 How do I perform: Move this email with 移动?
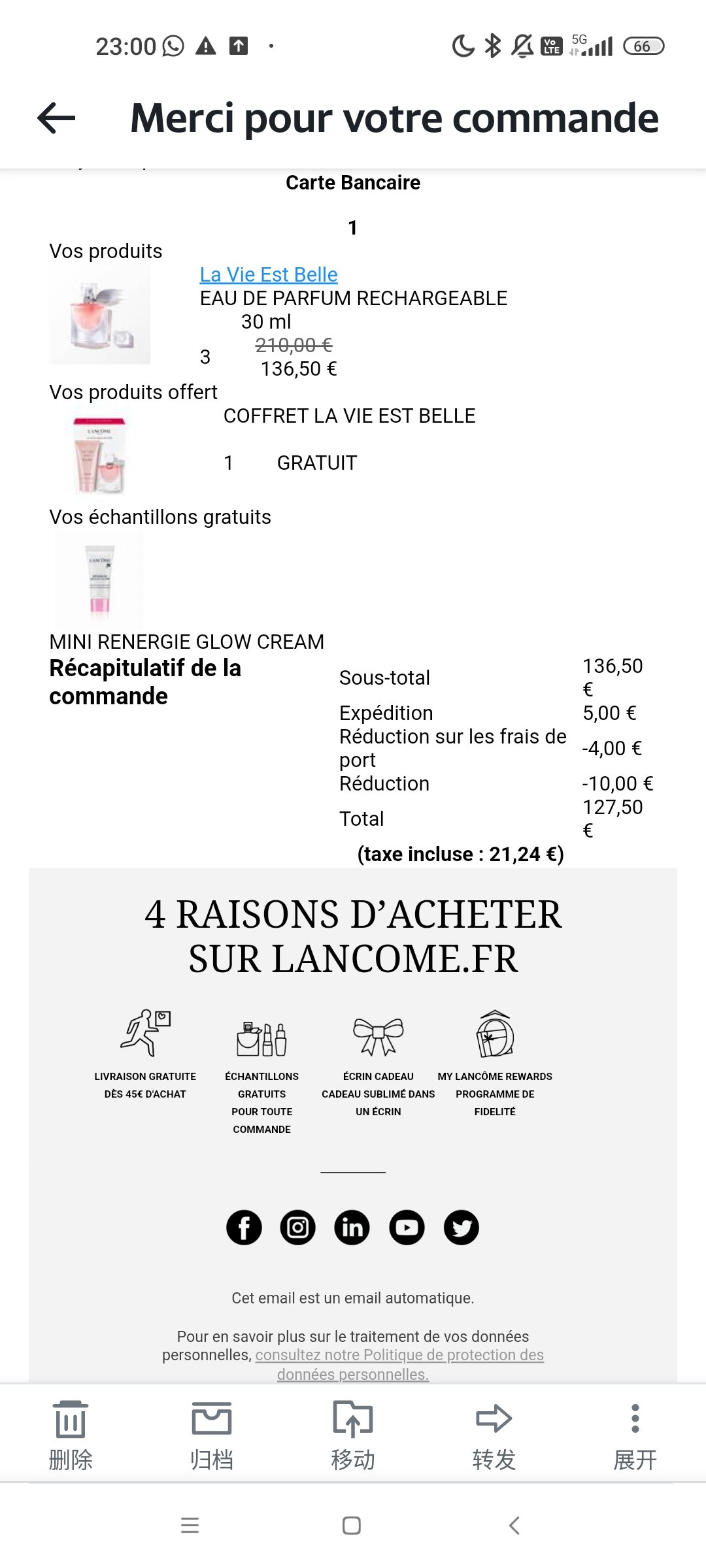[353, 1435]
